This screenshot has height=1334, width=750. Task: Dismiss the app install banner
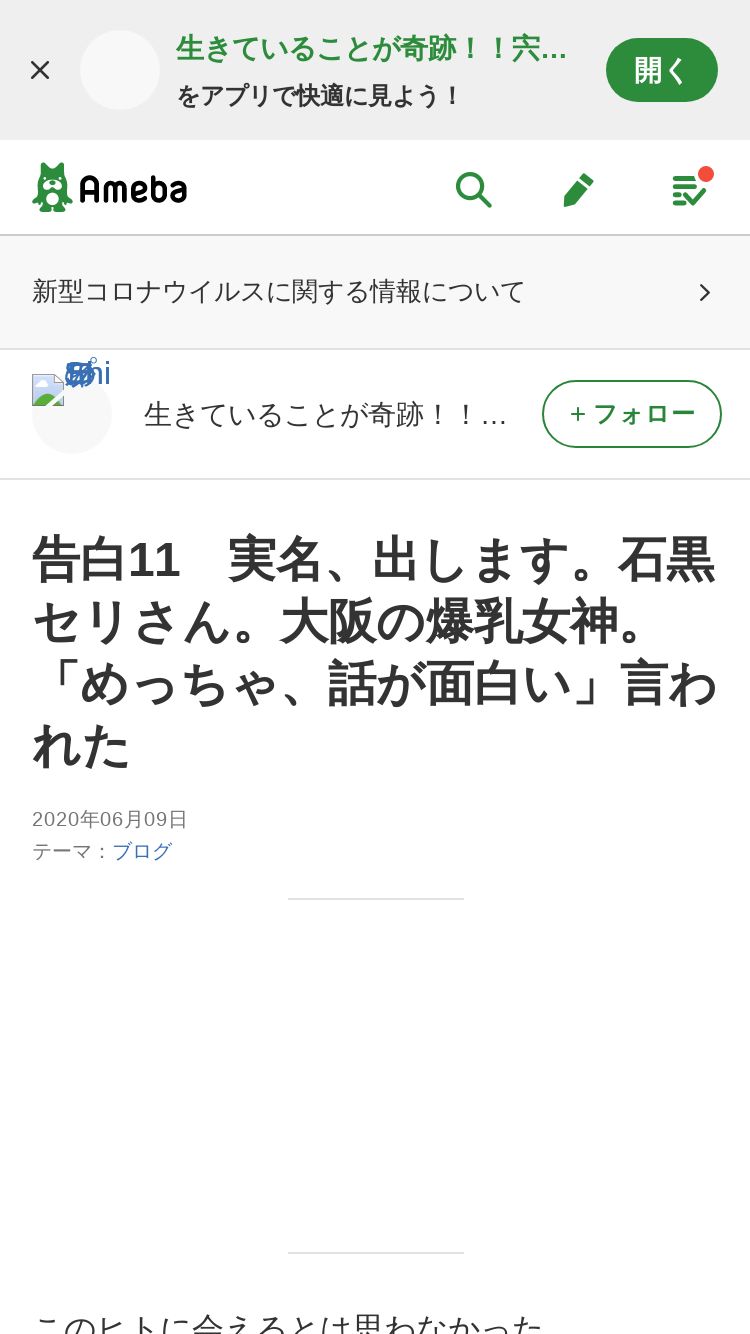pos(40,70)
